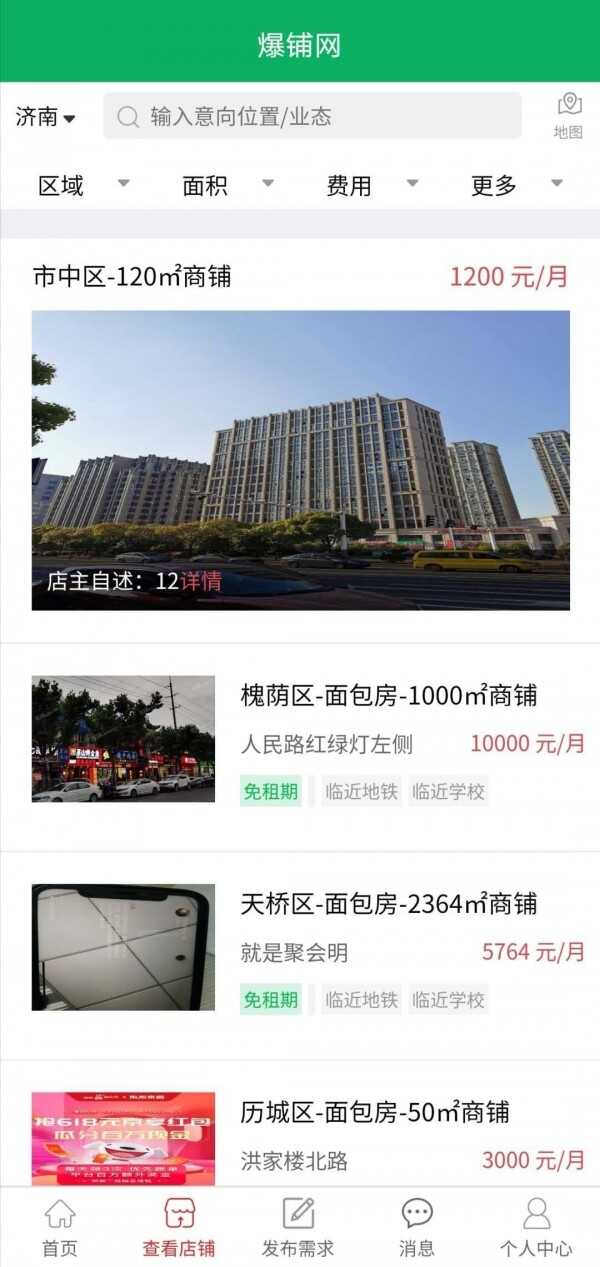Expand the 面积 filter
600x1267 pixels.
click(227, 185)
